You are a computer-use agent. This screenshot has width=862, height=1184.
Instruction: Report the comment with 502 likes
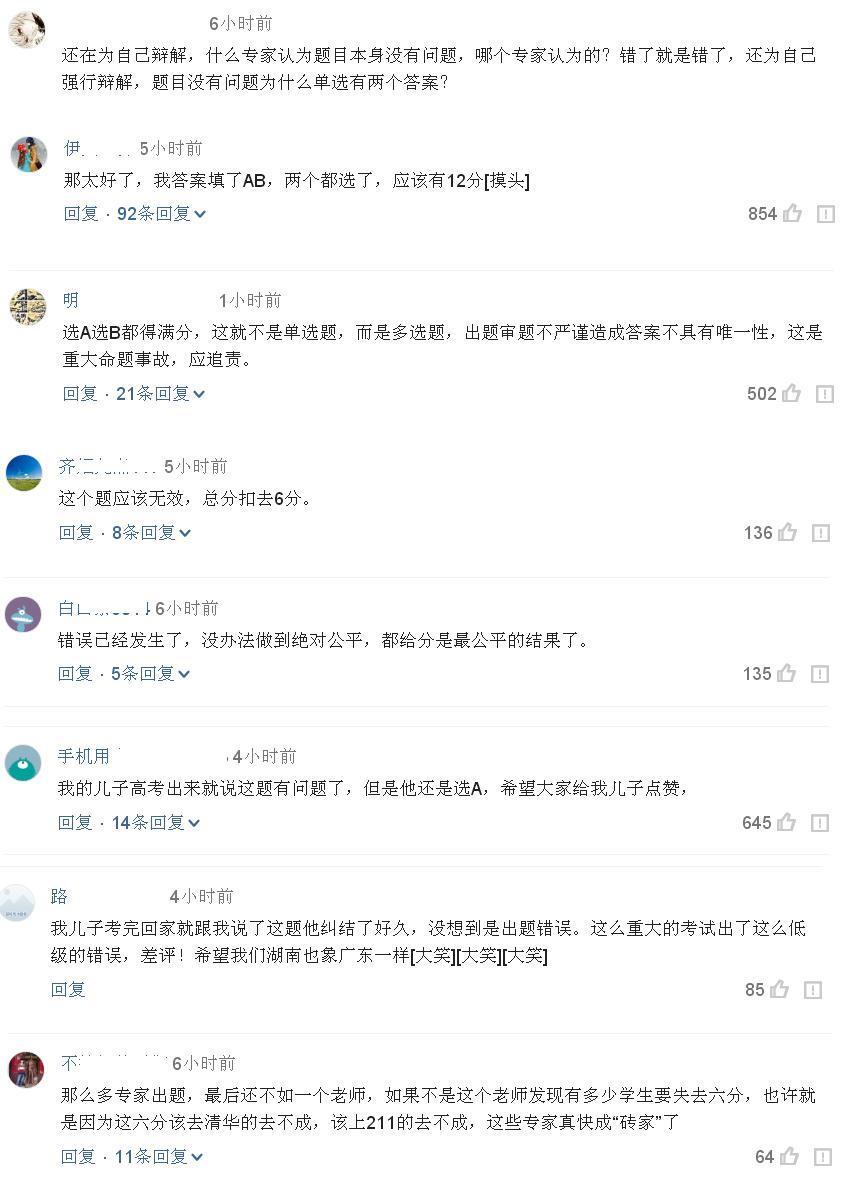click(x=826, y=394)
